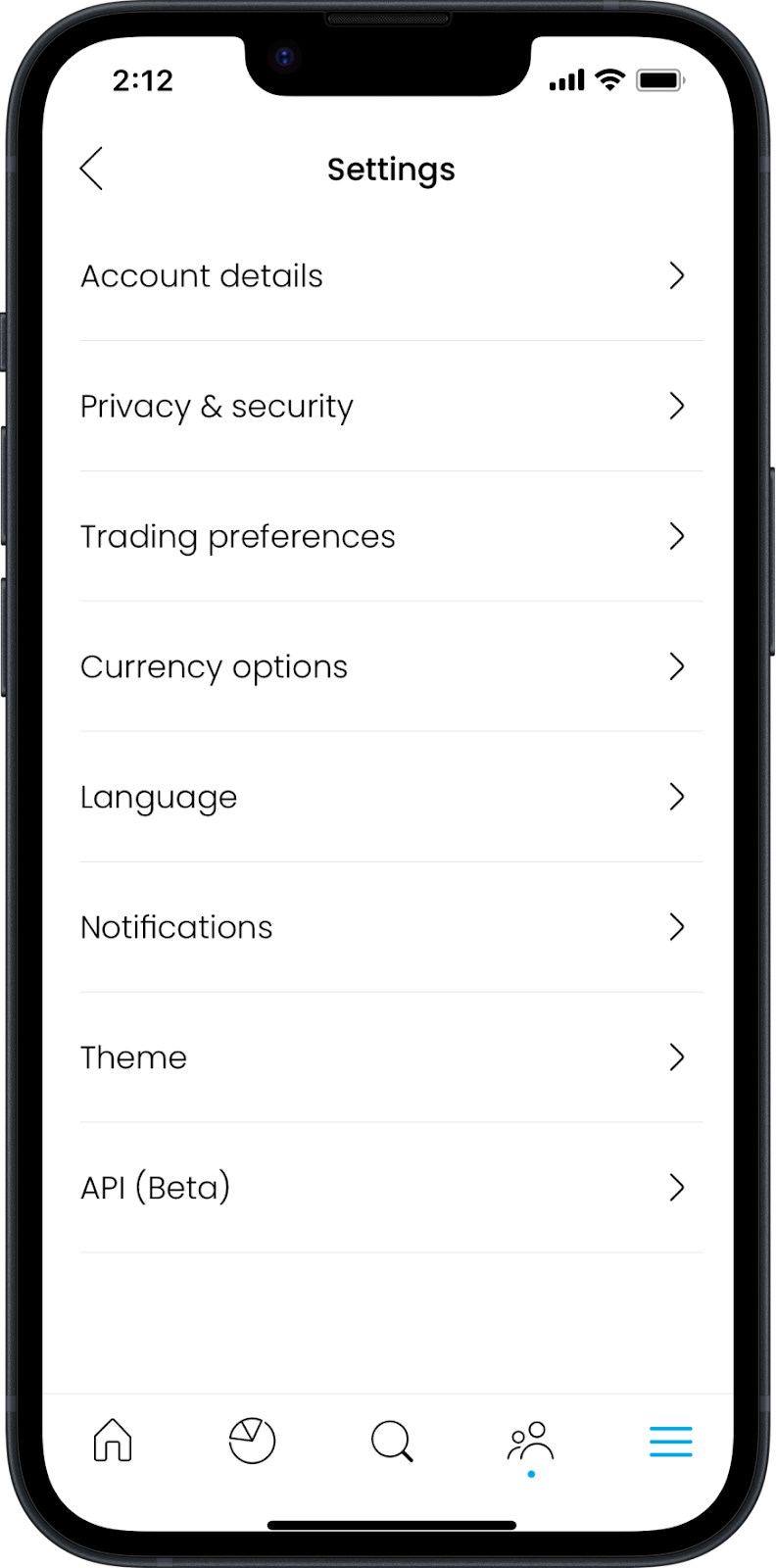The height and width of the screenshot is (1568, 776).
Task: Open Account details
Action: 390,276
